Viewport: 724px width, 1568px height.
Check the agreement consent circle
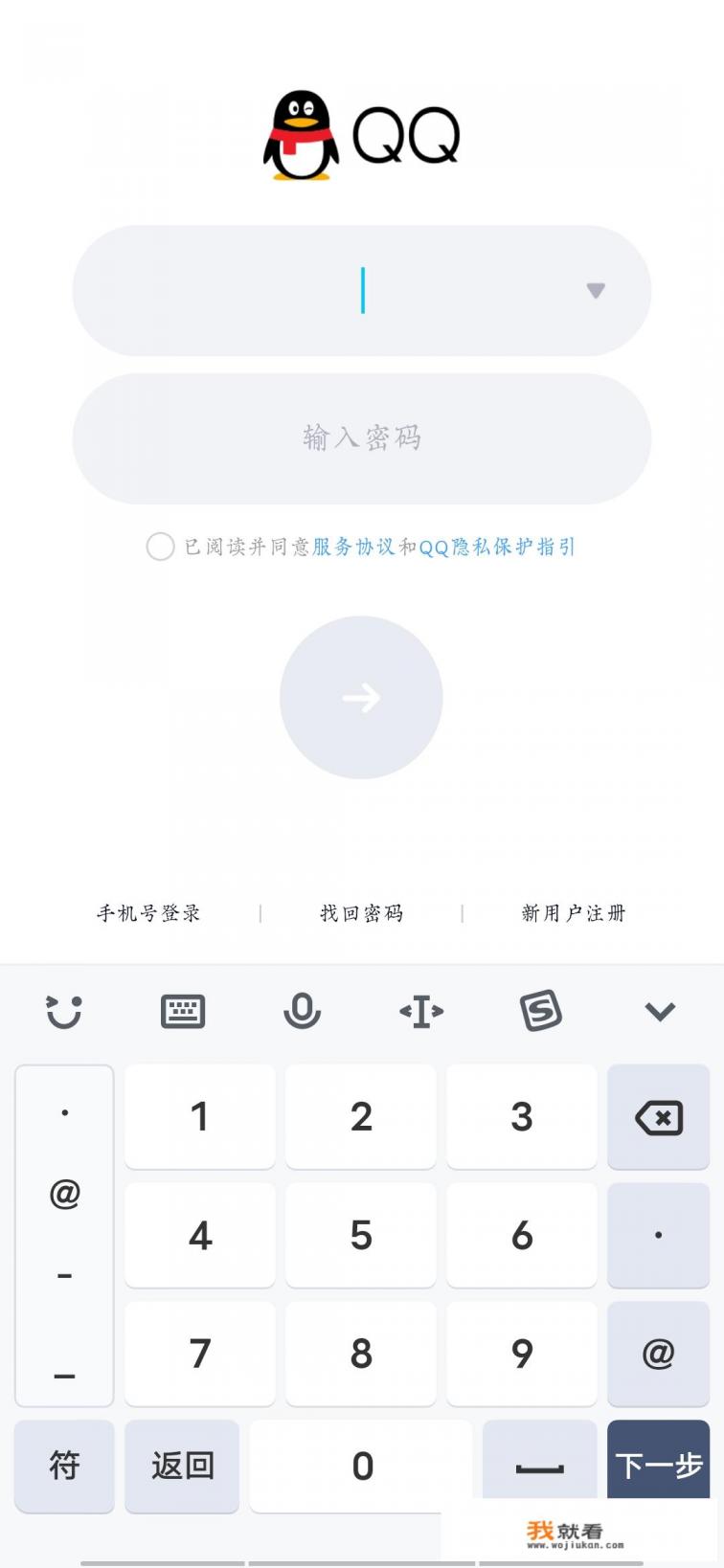tap(160, 547)
